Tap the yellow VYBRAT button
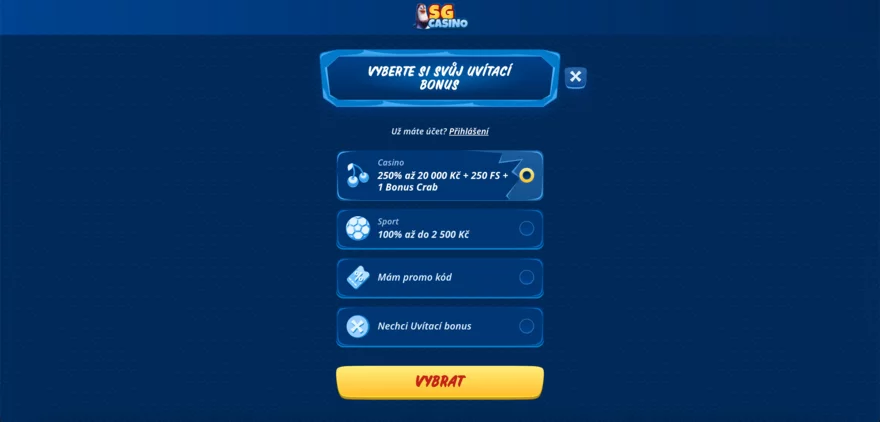This screenshot has height=422, width=880. [x=440, y=381]
